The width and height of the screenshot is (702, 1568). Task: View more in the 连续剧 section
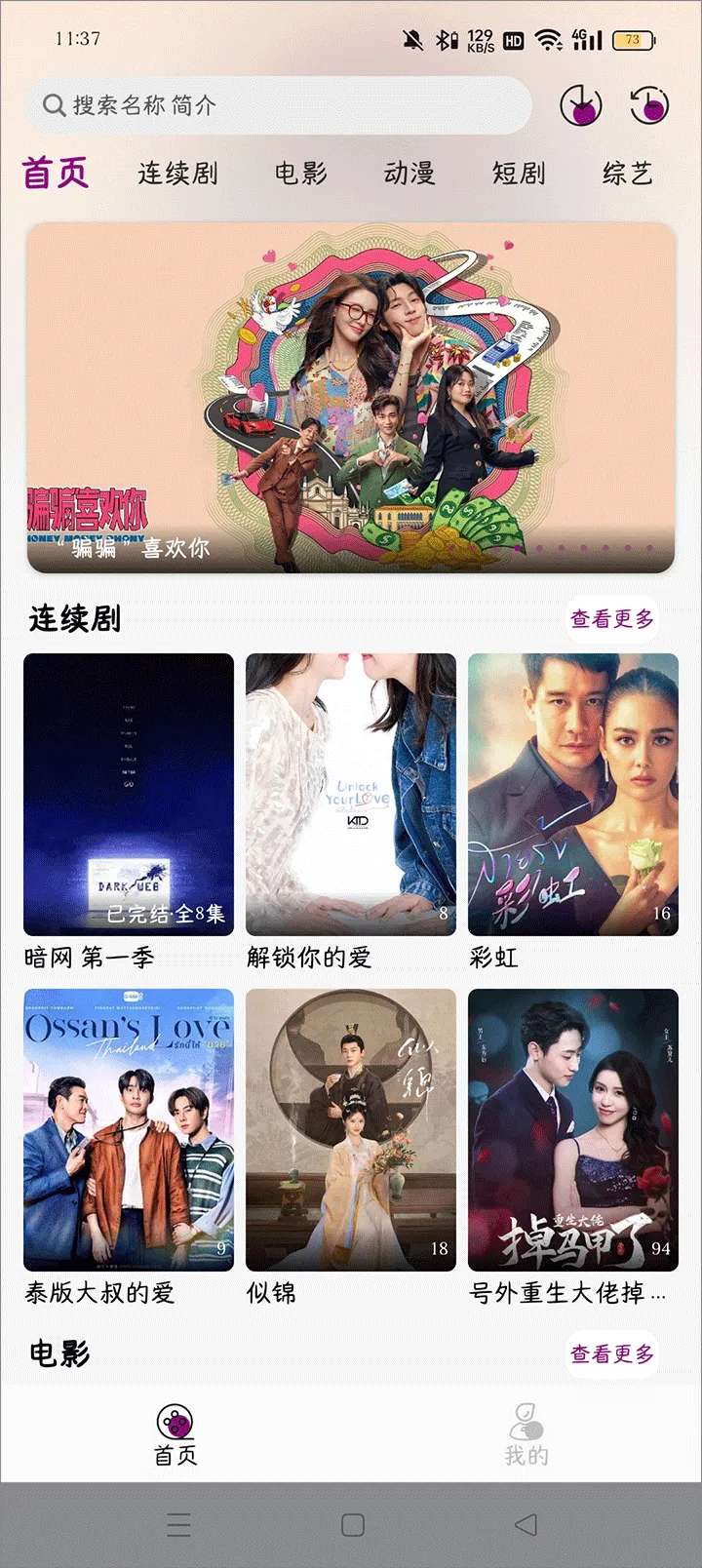[612, 618]
